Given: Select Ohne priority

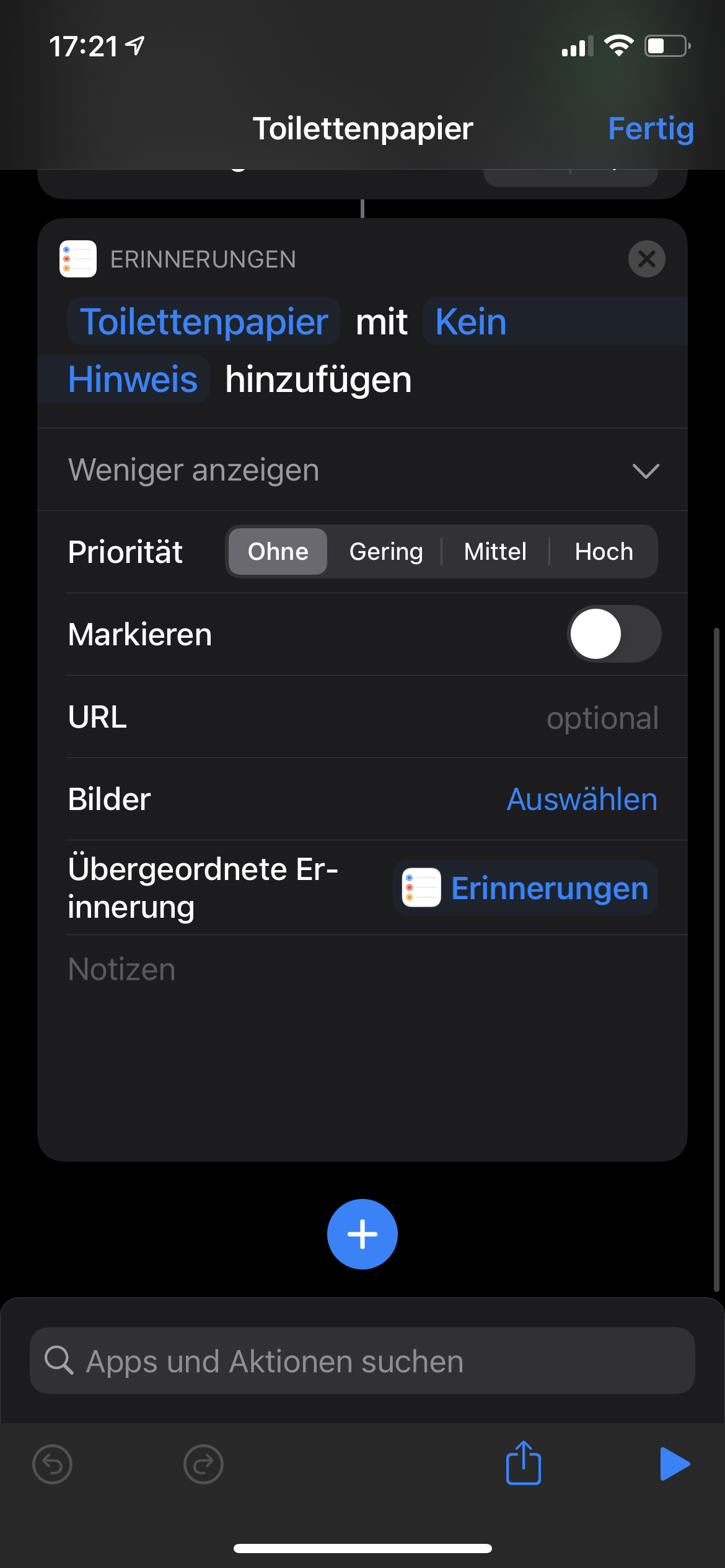Looking at the screenshot, I should [x=278, y=552].
